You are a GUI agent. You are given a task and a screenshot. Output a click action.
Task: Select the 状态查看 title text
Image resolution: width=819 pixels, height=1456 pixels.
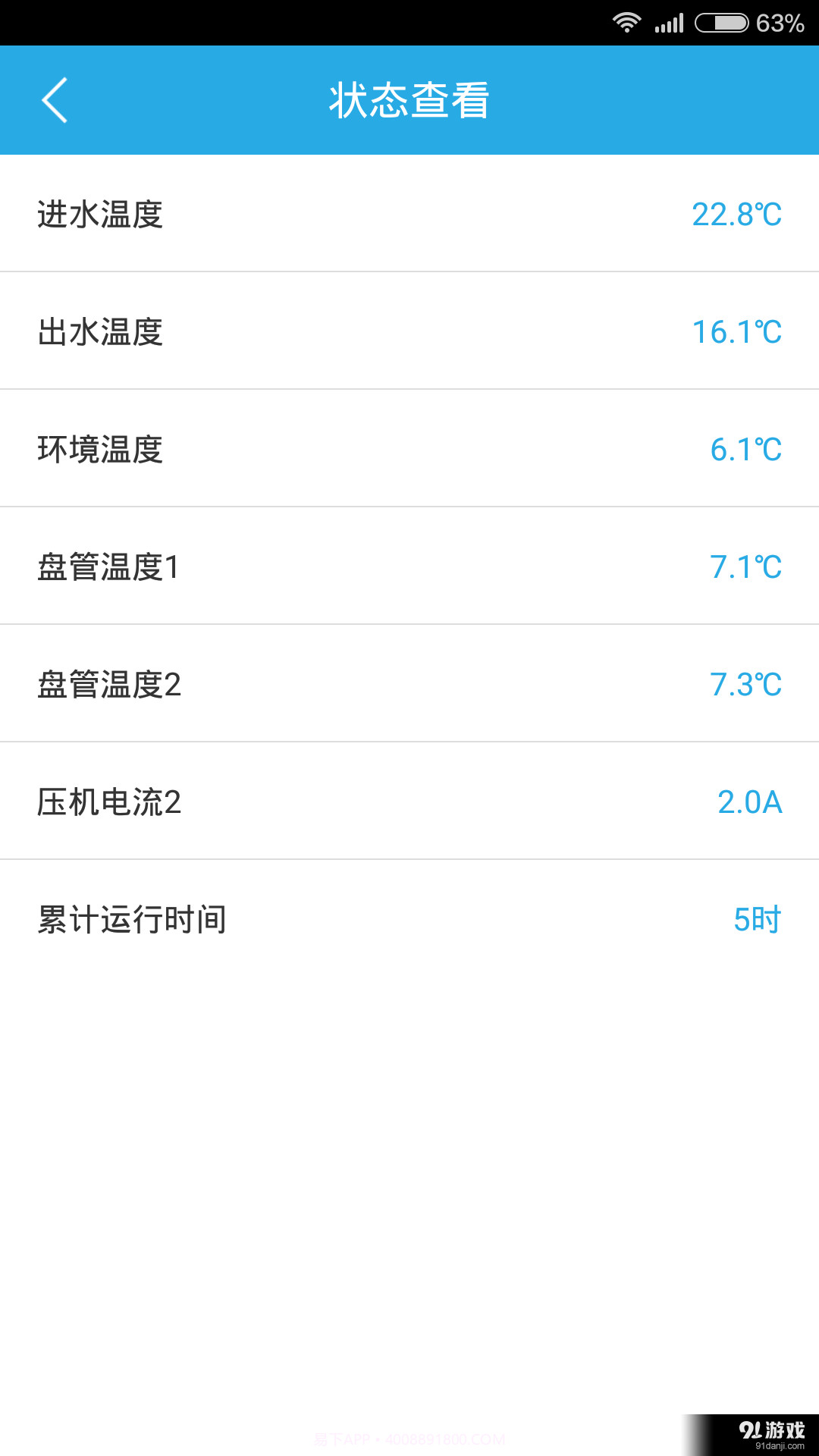click(409, 99)
